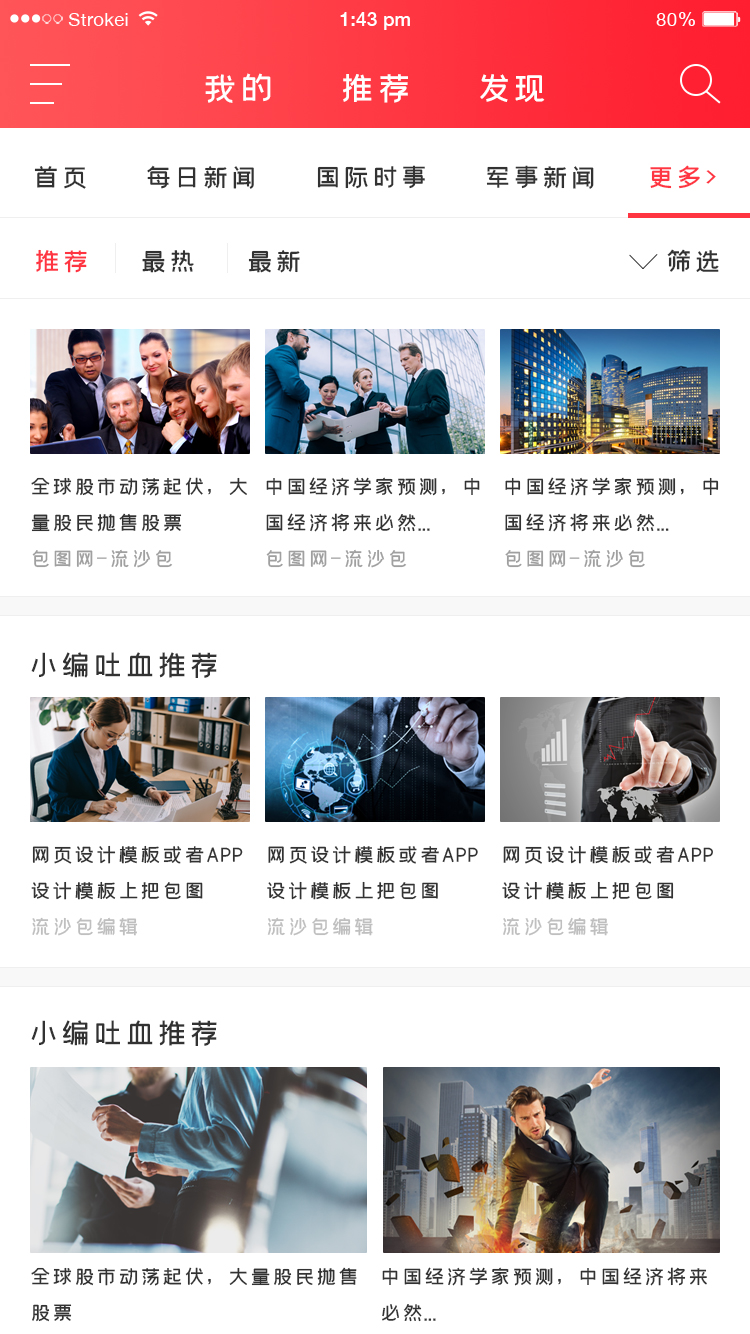Open the card with the finger touching a chart
This screenshot has height=1334, width=750.
coord(610,760)
